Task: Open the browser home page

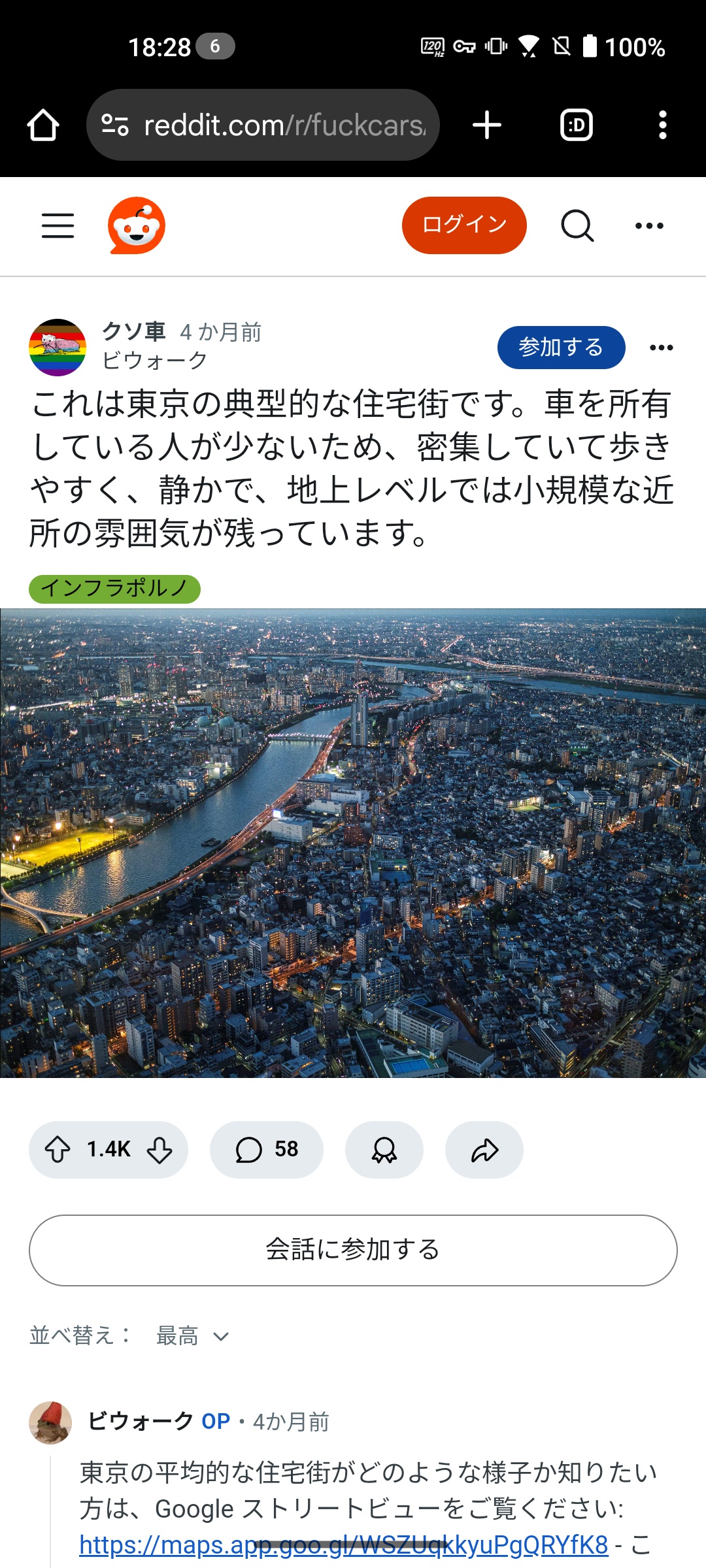Action: pyautogui.click(x=43, y=125)
